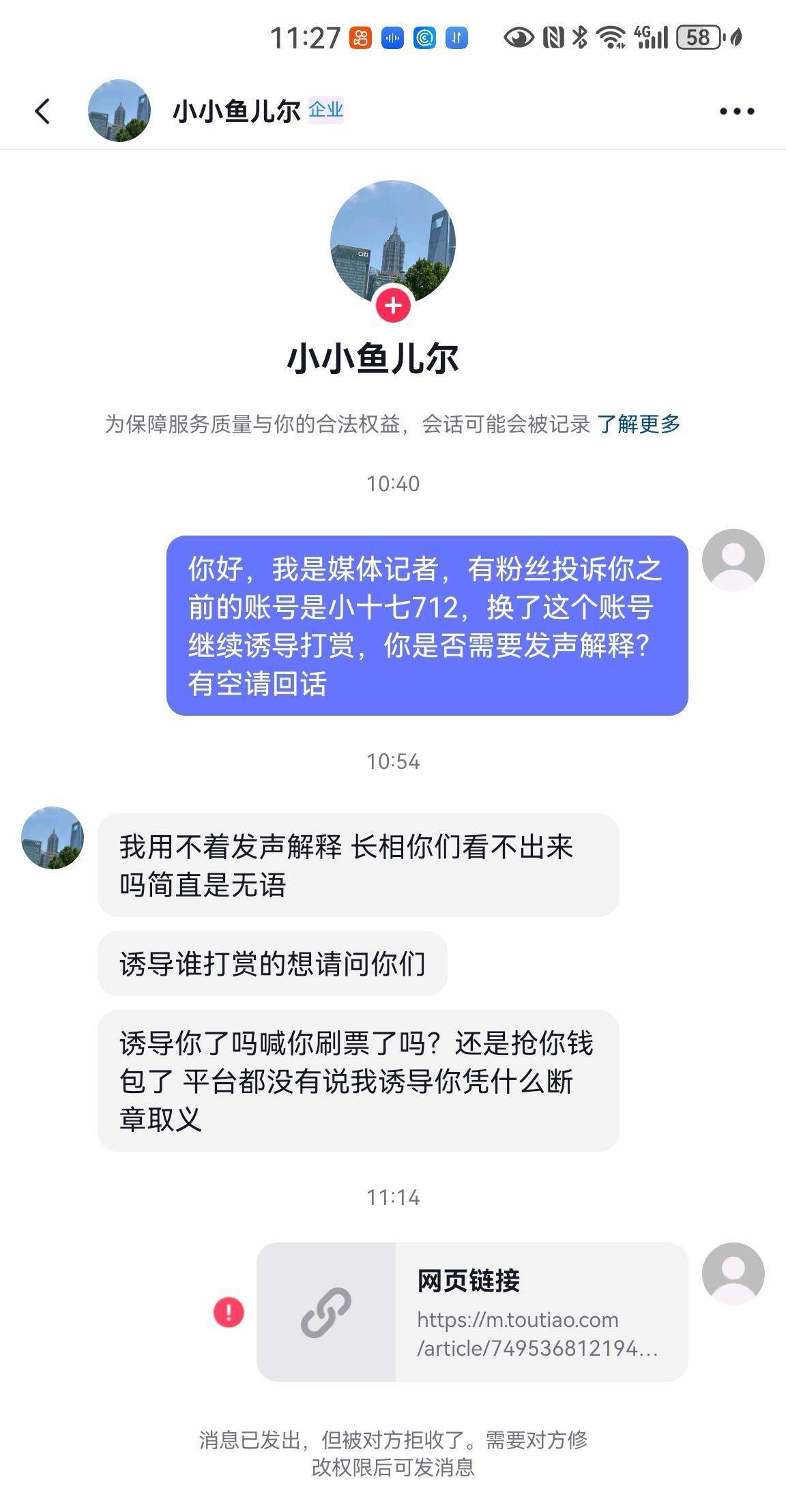Tap 小小鱼儿尔's large profile avatar
786x1512 pixels.
pyautogui.click(x=393, y=242)
